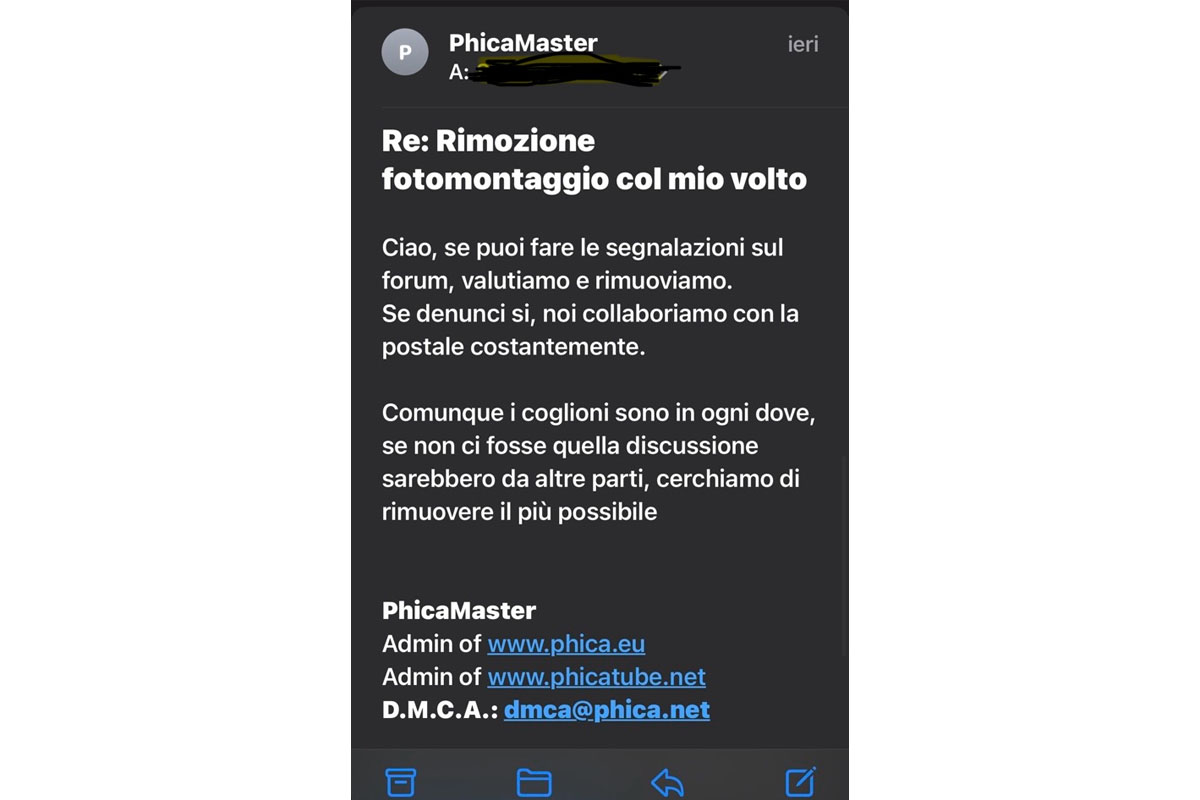Compose a new email
Screen dimensions: 1200x800
800,781
